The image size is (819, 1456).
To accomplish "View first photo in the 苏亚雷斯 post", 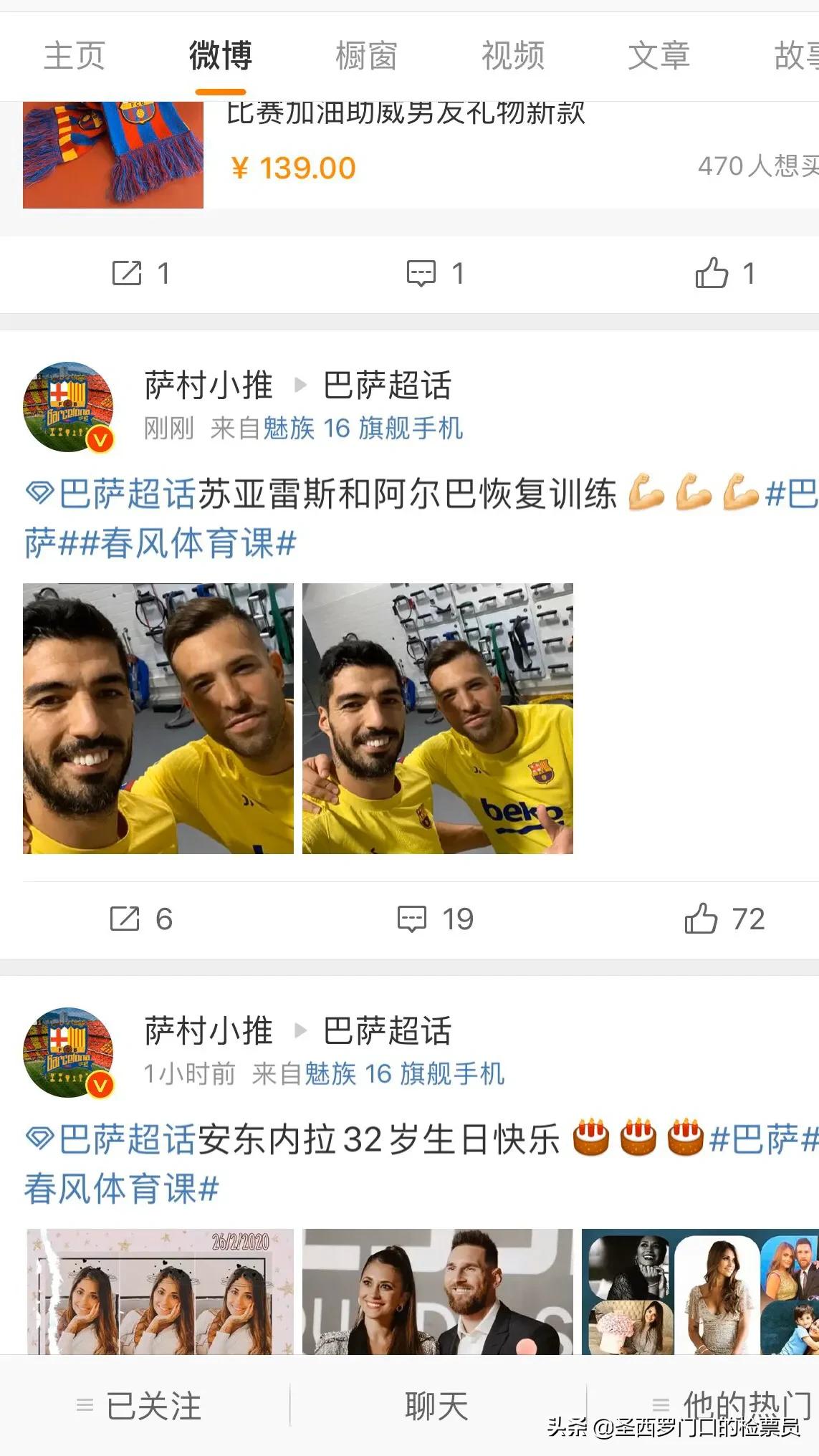I will pyautogui.click(x=158, y=718).
